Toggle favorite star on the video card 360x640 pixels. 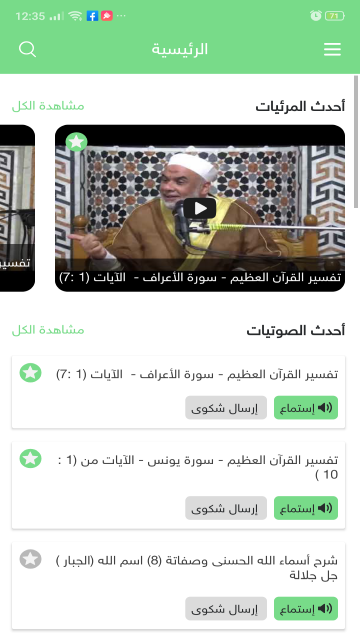tap(76, 142)
